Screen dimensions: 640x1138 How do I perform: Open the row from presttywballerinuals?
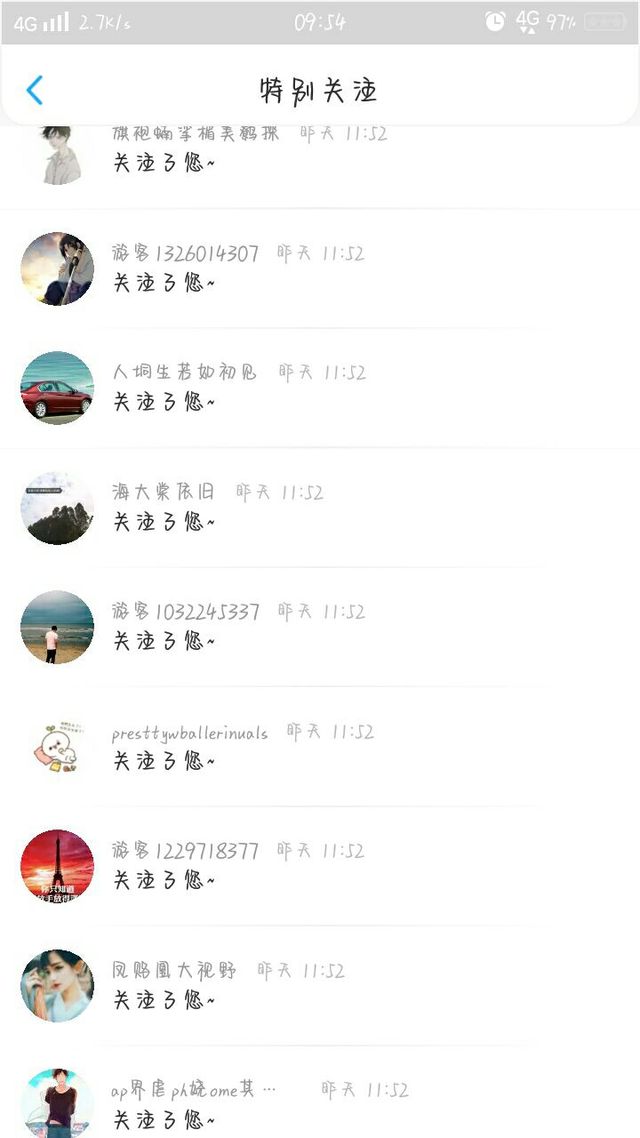[x=320, y=747]
